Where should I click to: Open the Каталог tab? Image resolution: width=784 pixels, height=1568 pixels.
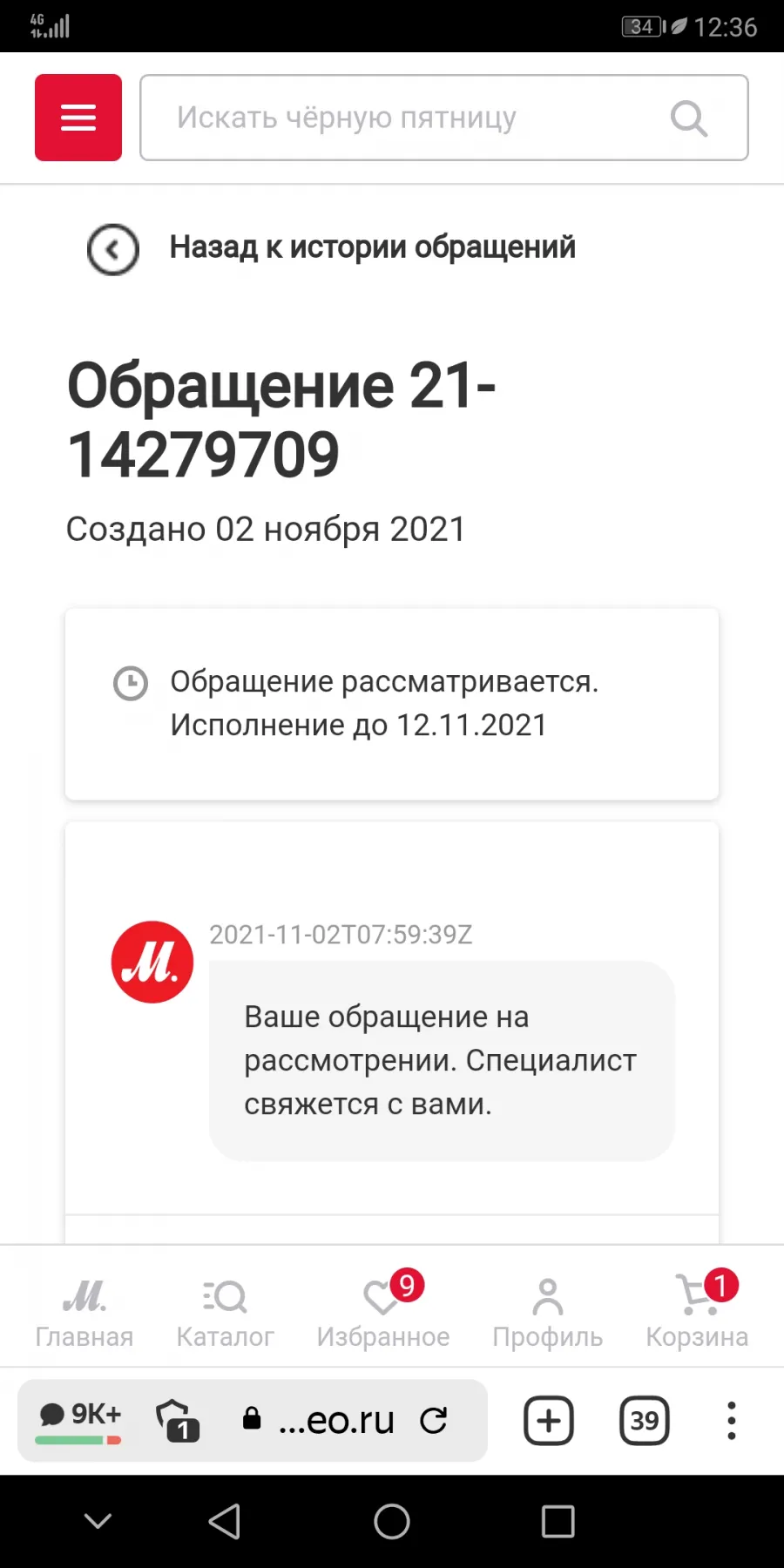225,1313
